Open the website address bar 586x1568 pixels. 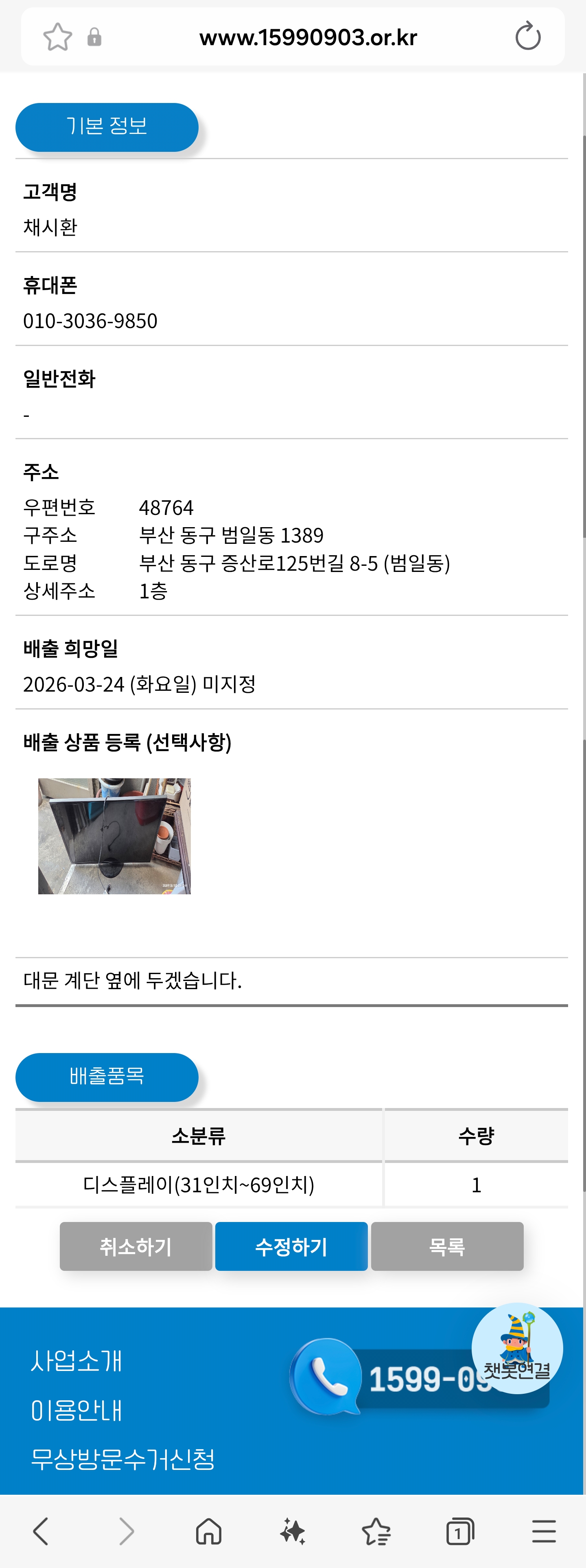pyautogui.click(x=308, y=38)
